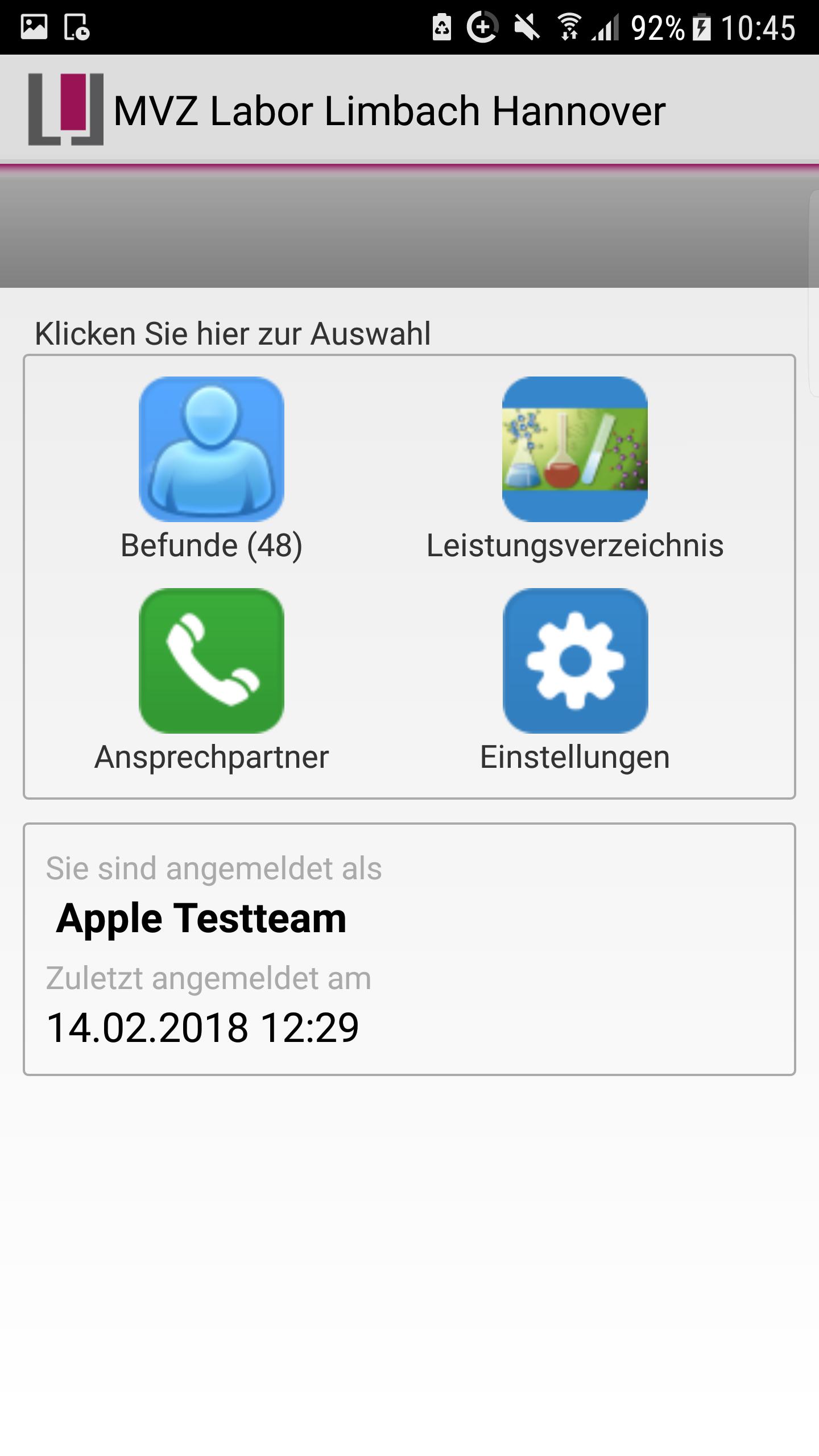Screen dimensions: 819x1456
Task: Open Einstellungen settings
Action: 574,661
